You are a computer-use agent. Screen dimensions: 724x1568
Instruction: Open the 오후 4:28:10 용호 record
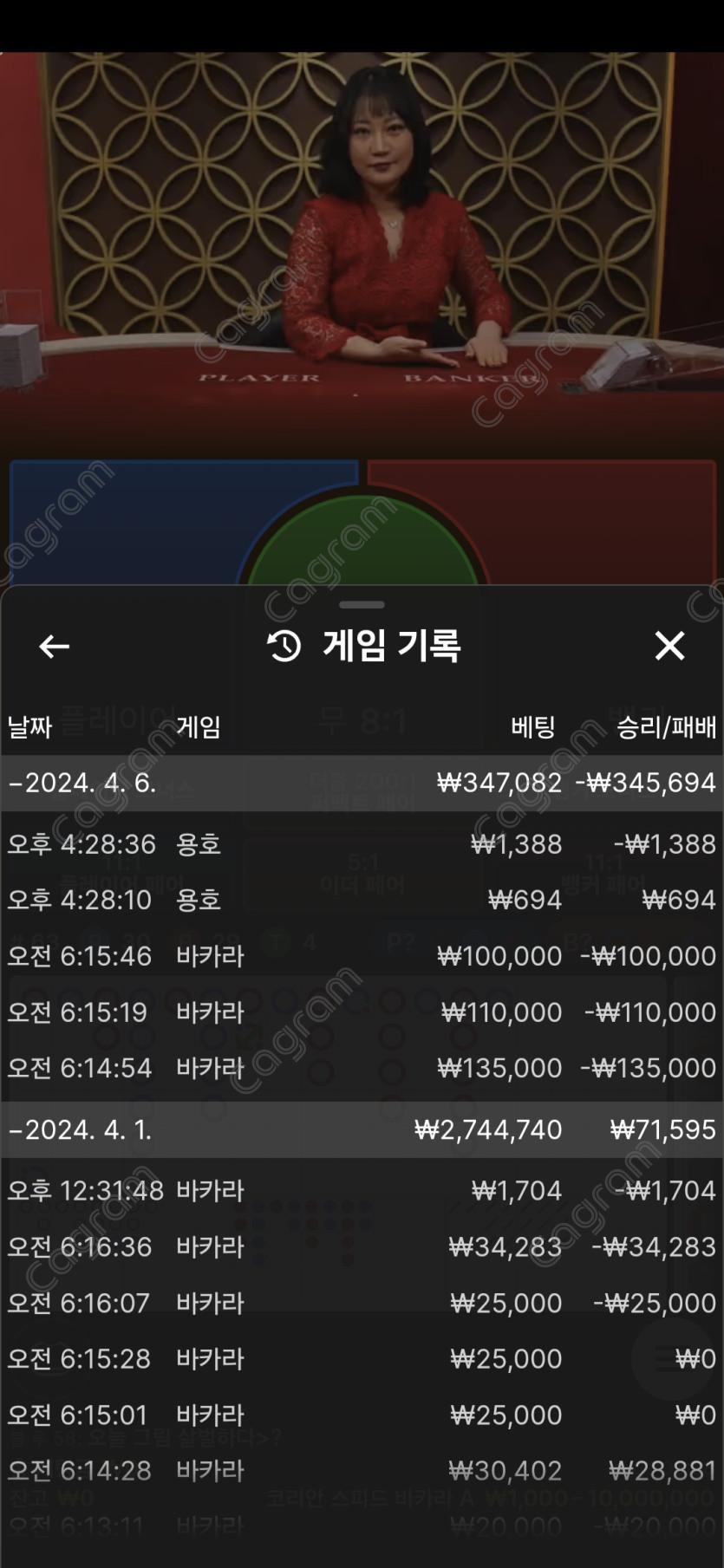tap(362, 900)
